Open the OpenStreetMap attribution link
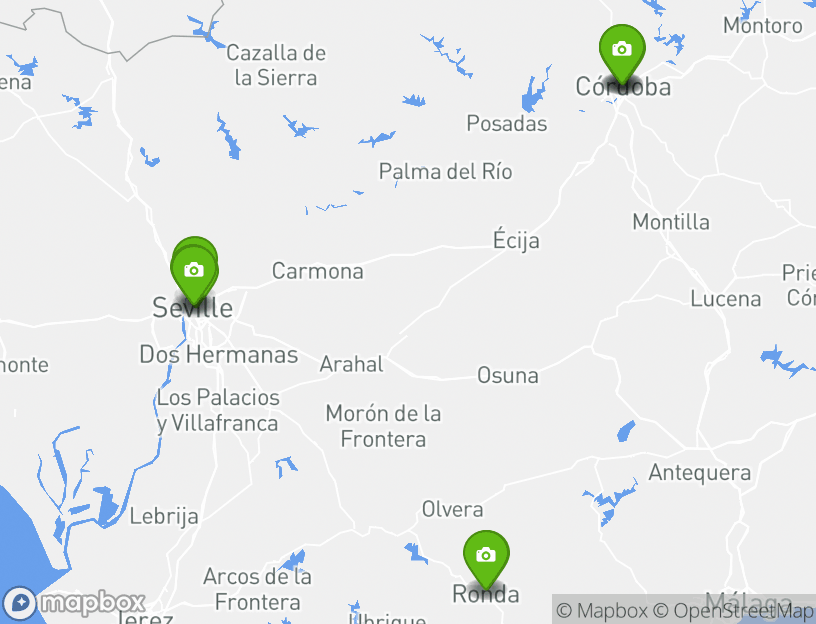The height and width of the screenshot is (624, 816). [735, 610]
